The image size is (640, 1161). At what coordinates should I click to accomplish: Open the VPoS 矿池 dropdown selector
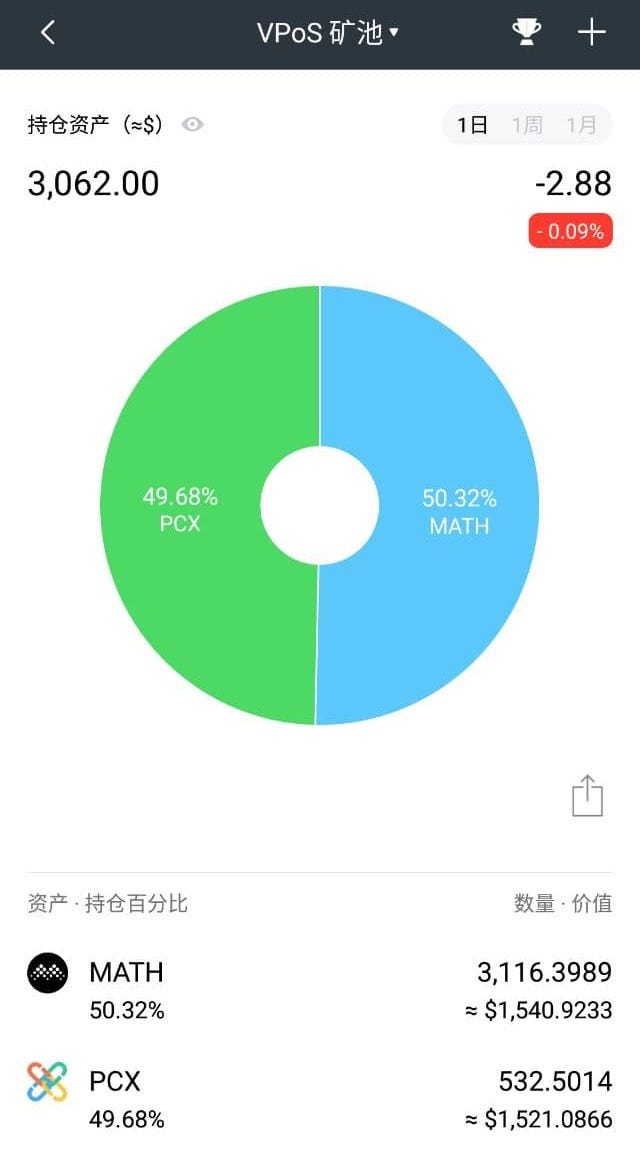tap(327, 33)
